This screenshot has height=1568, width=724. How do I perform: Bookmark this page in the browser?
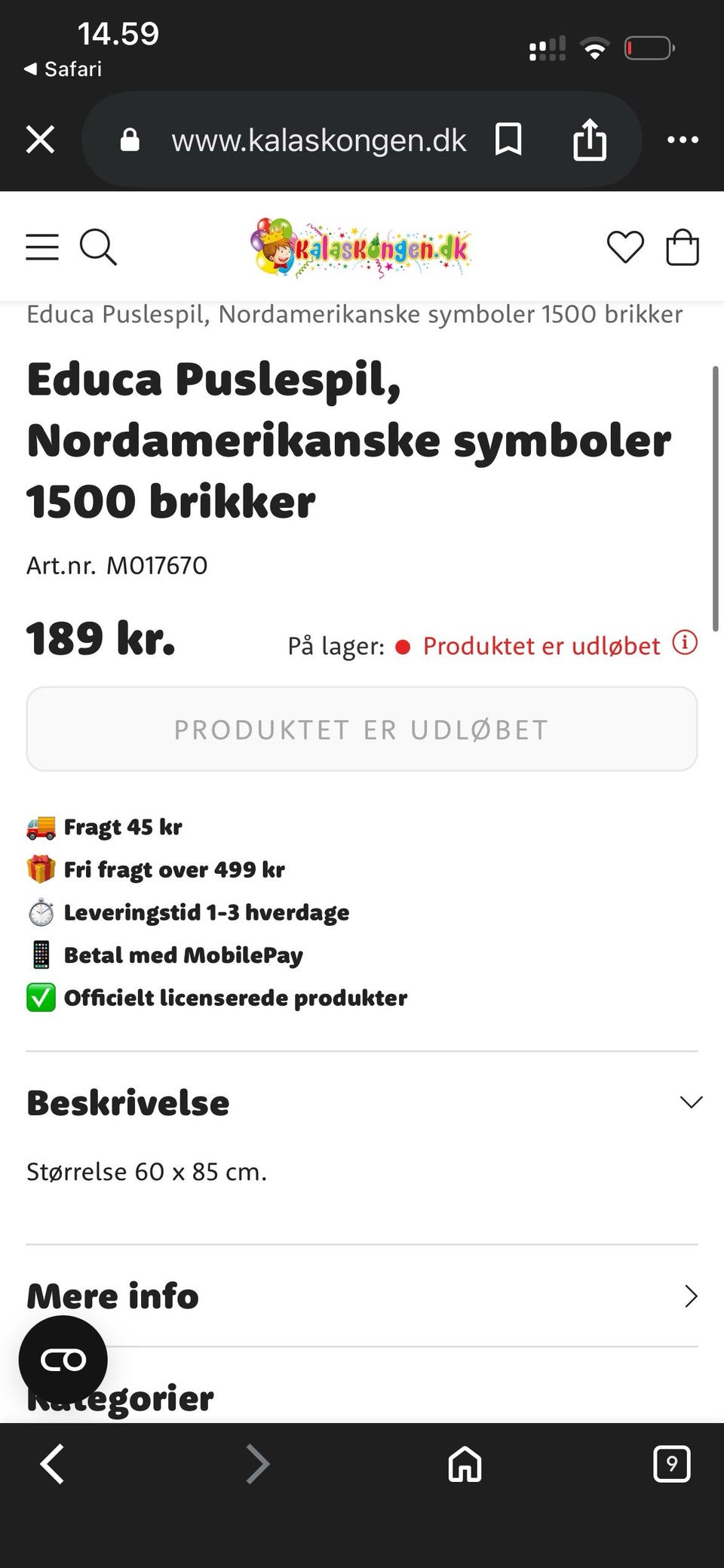[x=508, y=140]
